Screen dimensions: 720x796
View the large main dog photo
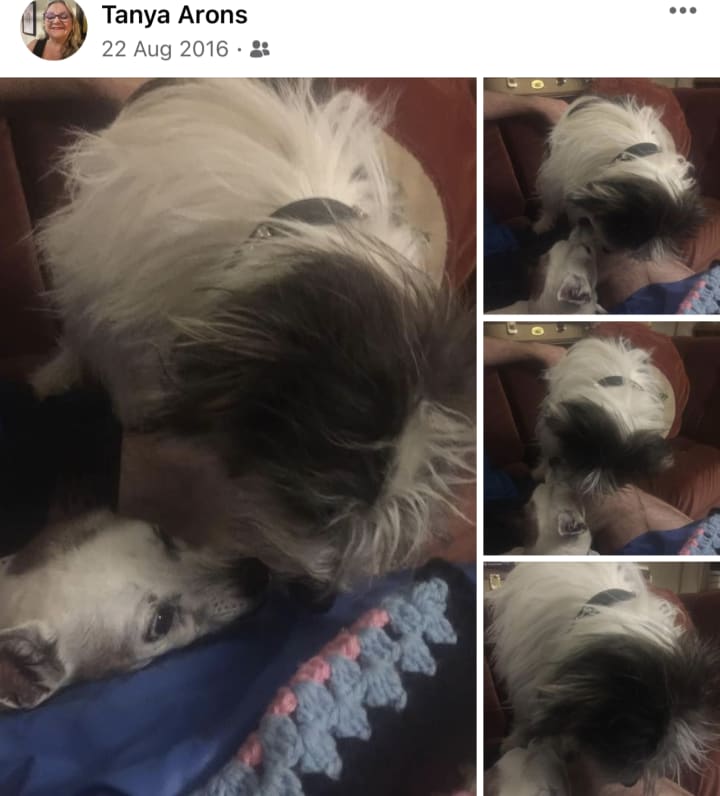238,436
